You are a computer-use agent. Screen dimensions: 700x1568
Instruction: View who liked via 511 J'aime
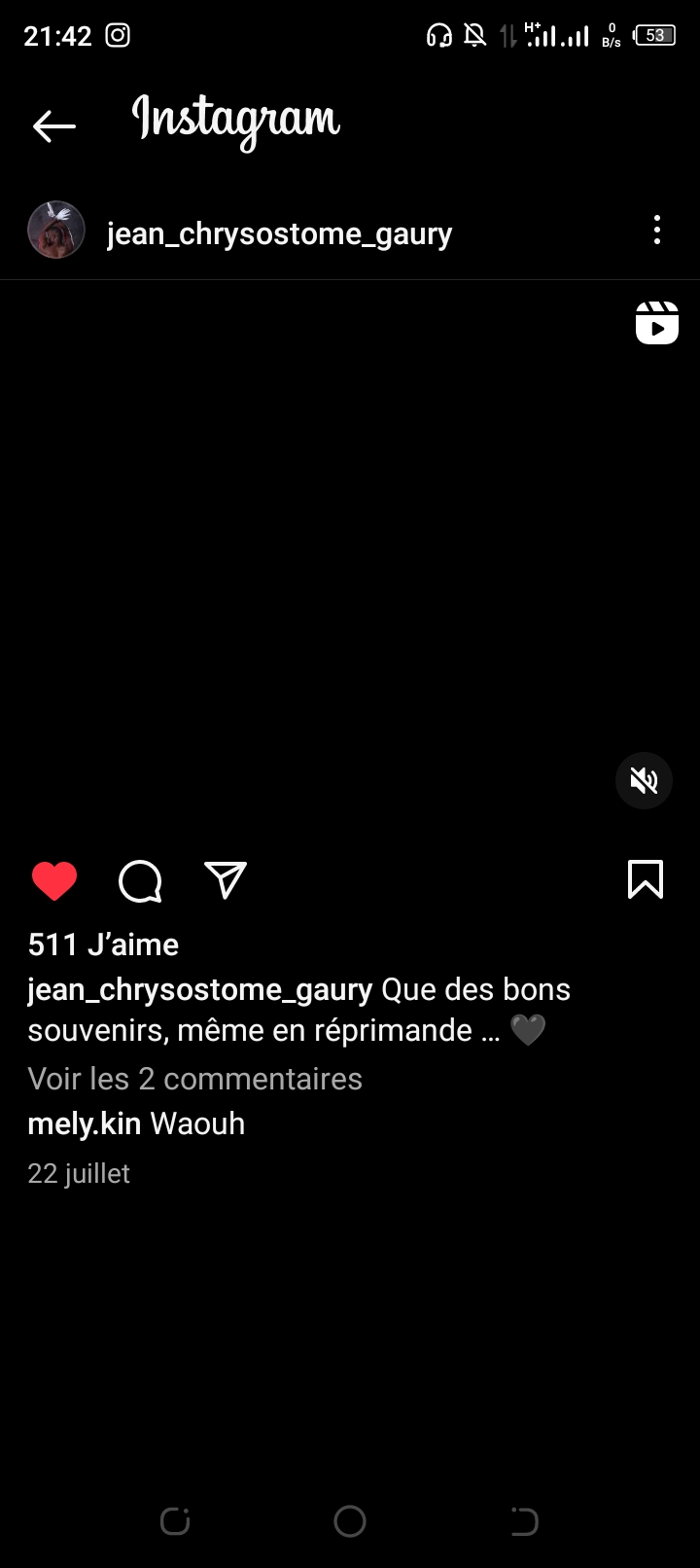103,944
